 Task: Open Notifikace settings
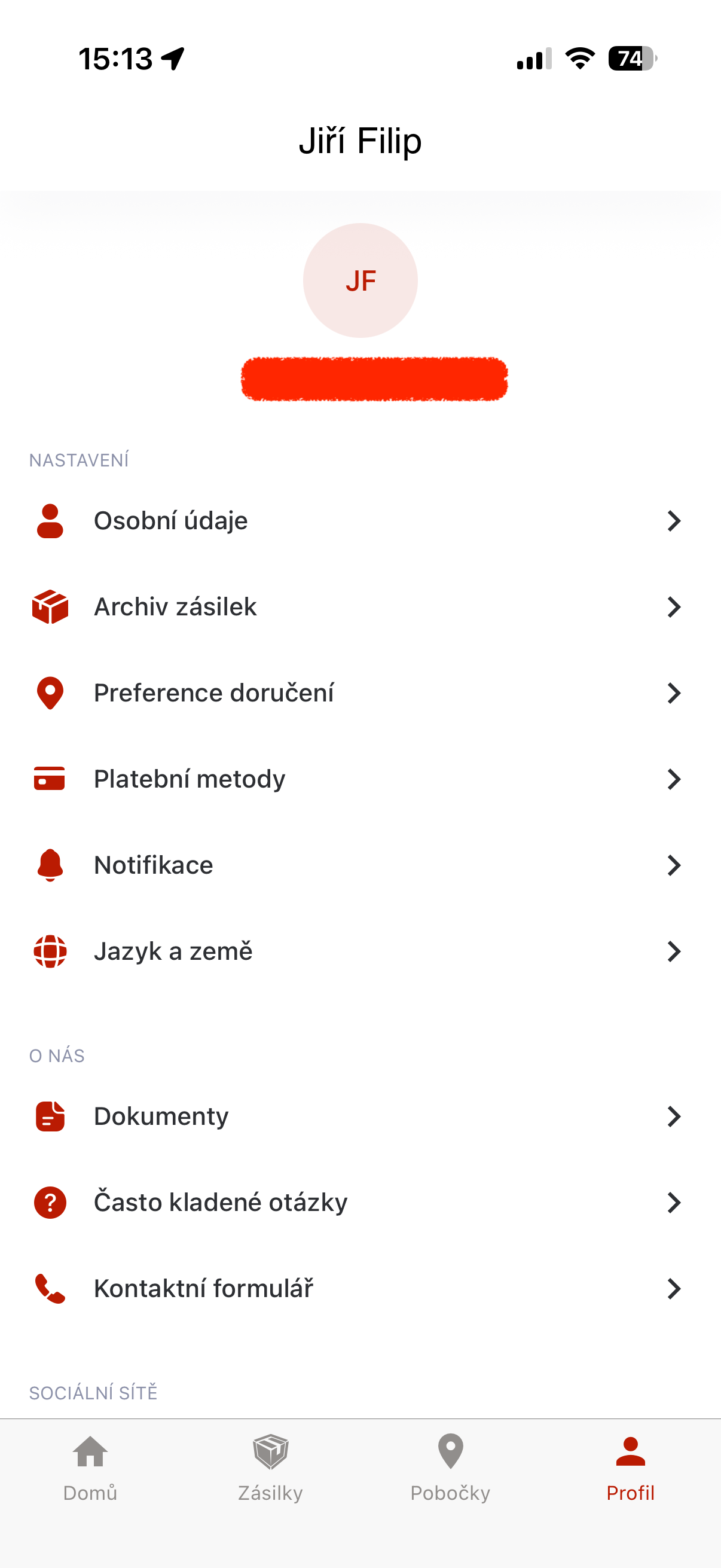(359, 865)
